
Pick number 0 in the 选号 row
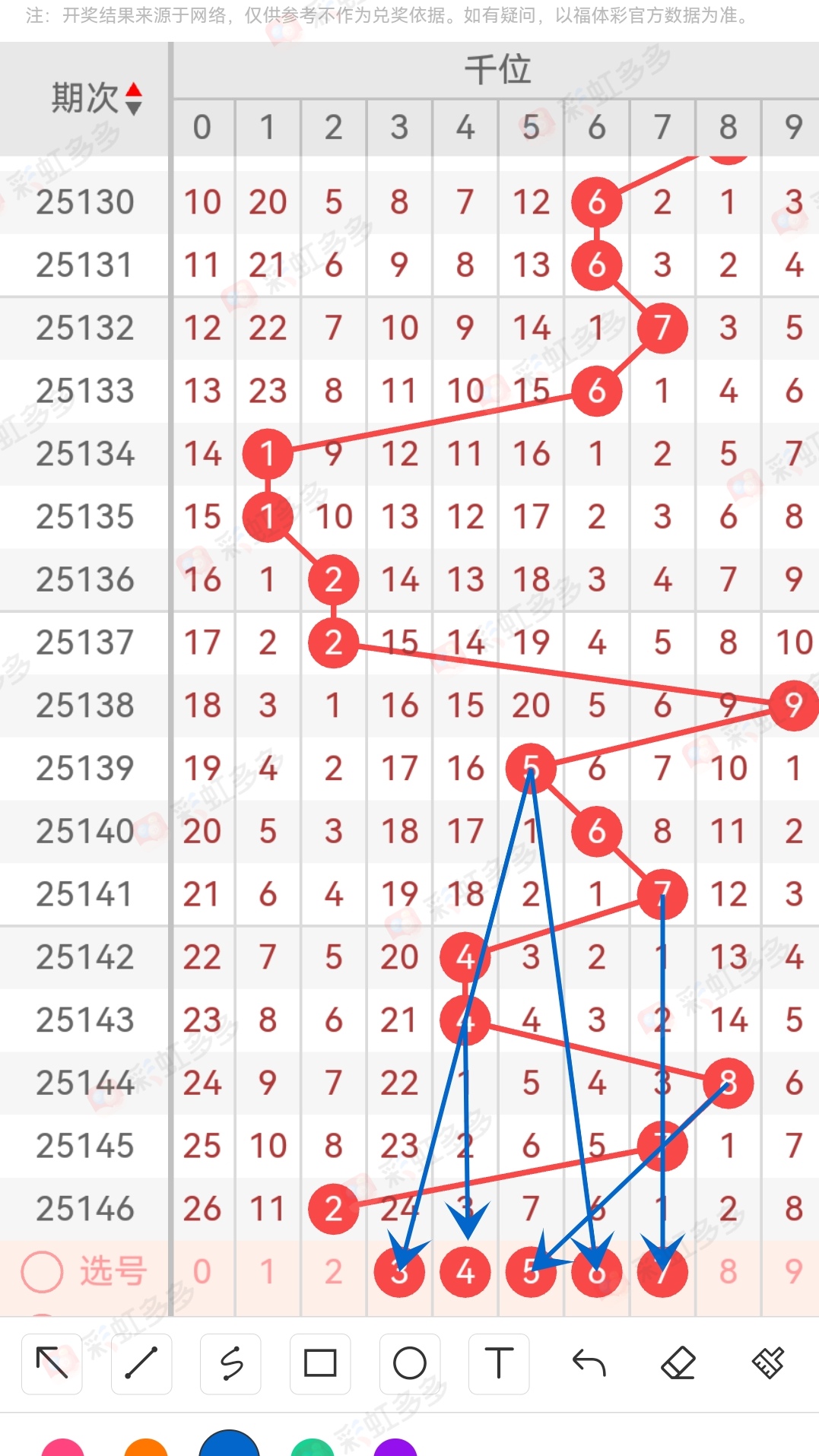coord(202,1271)
